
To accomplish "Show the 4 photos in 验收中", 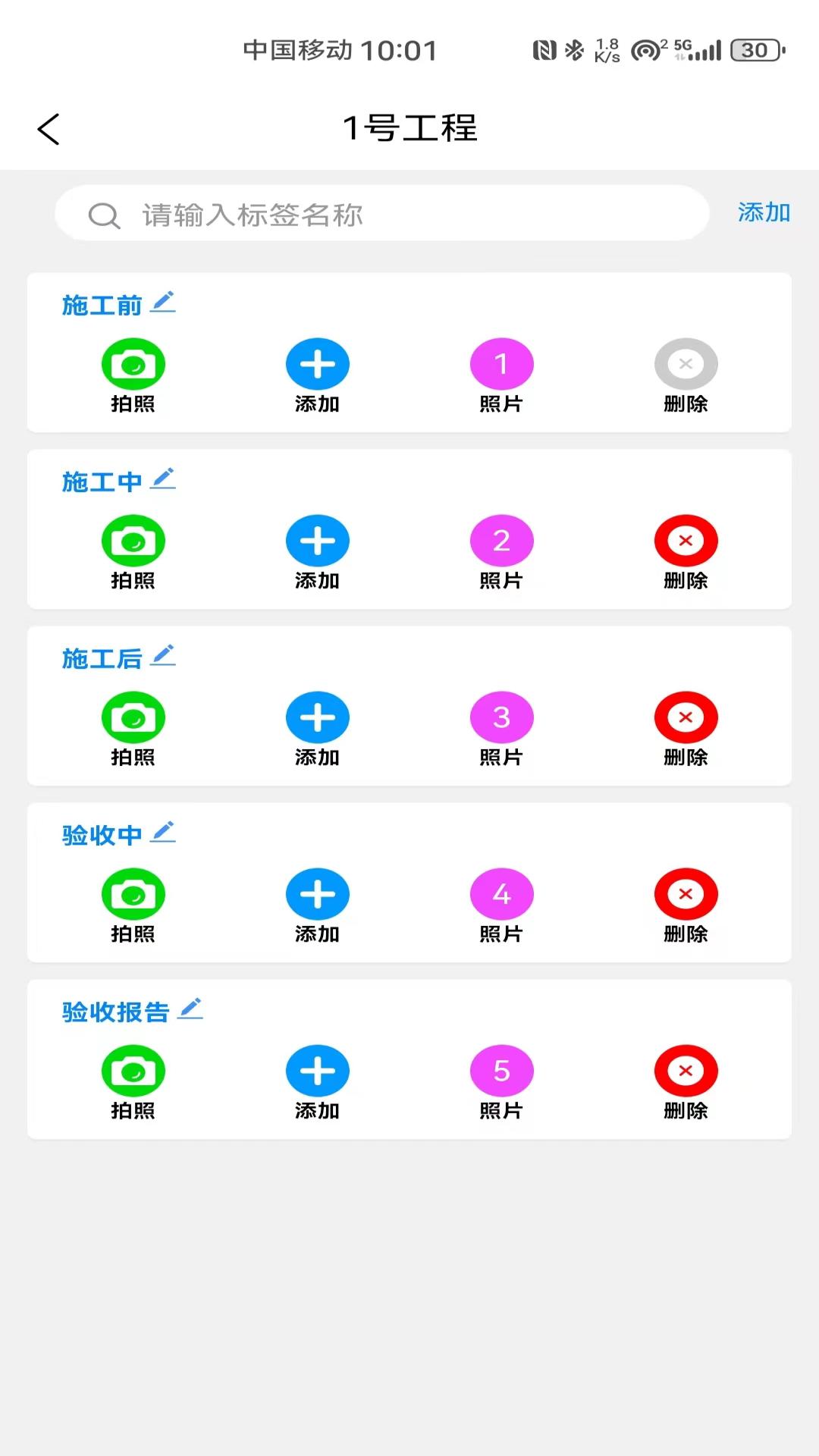I will (502, 895).
